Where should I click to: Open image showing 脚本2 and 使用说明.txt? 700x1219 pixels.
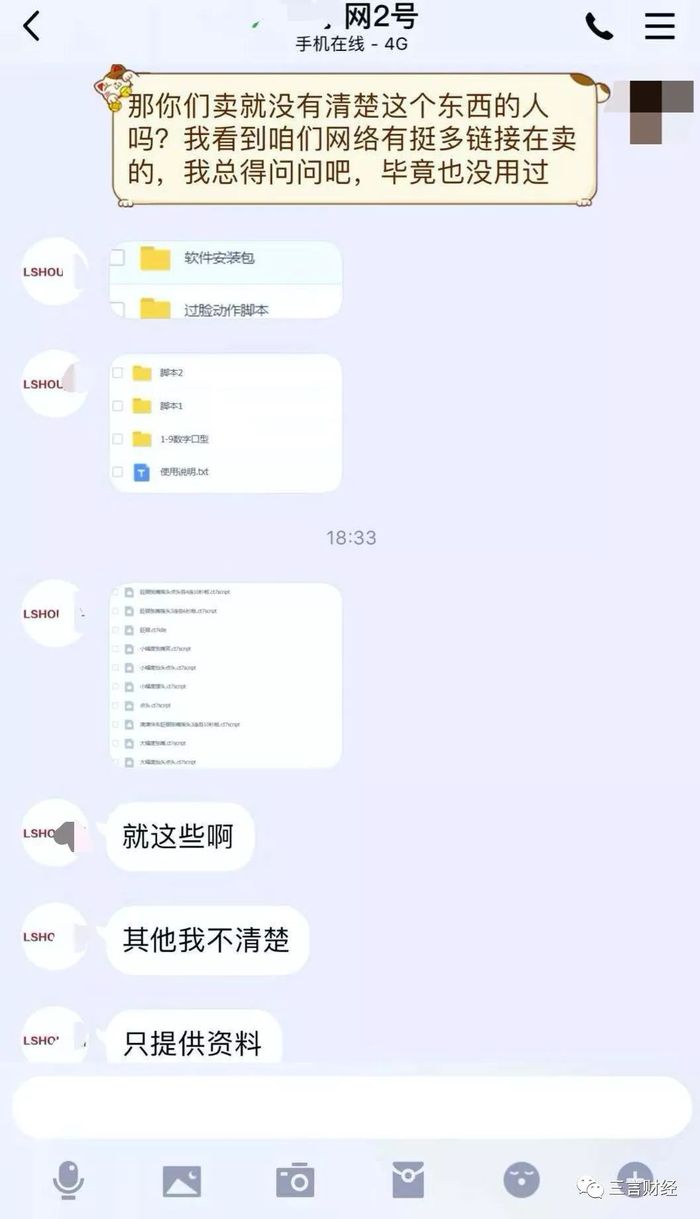pyautogui.click(x=225, y=422)
